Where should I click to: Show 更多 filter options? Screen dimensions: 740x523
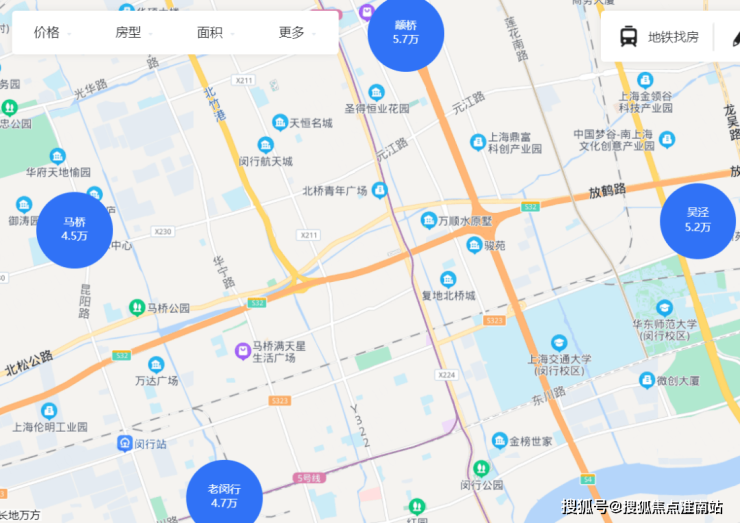[296, 32]
